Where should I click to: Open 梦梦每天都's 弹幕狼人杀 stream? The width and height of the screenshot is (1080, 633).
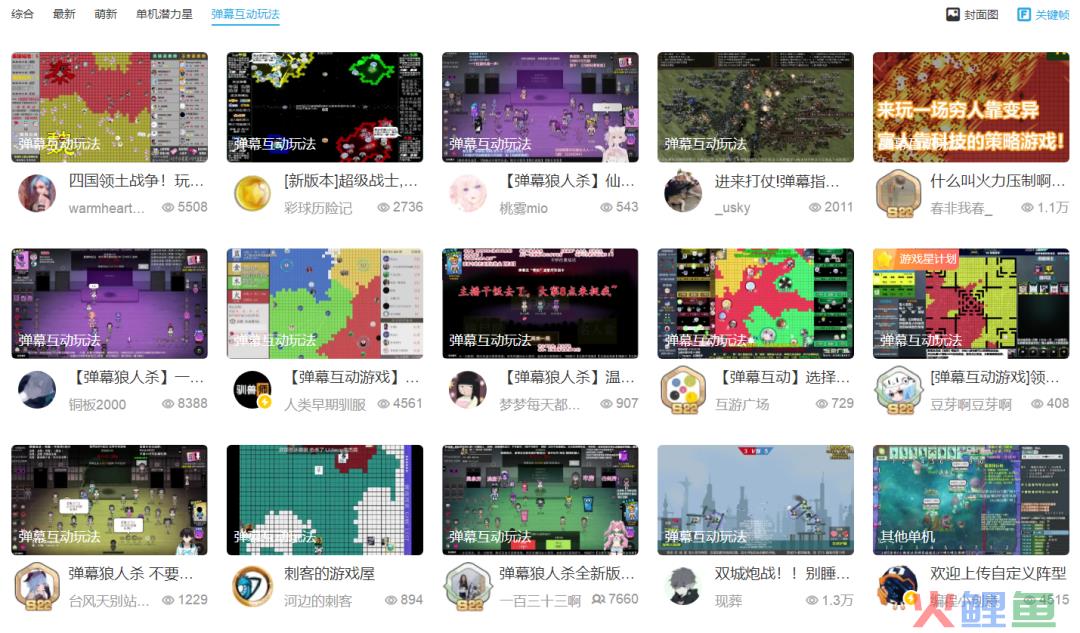click(540, 303)
